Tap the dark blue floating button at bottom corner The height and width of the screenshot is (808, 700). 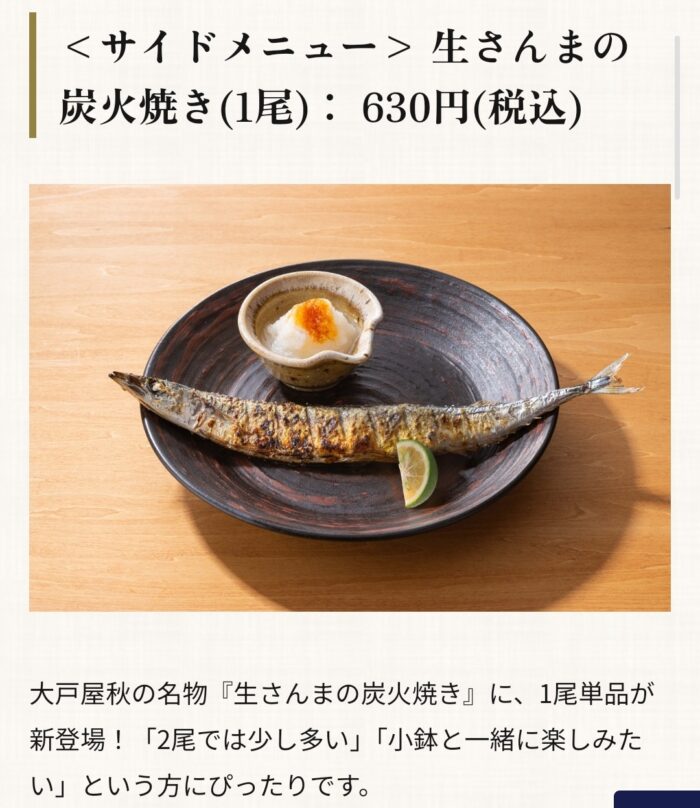[x=656, y=800]
